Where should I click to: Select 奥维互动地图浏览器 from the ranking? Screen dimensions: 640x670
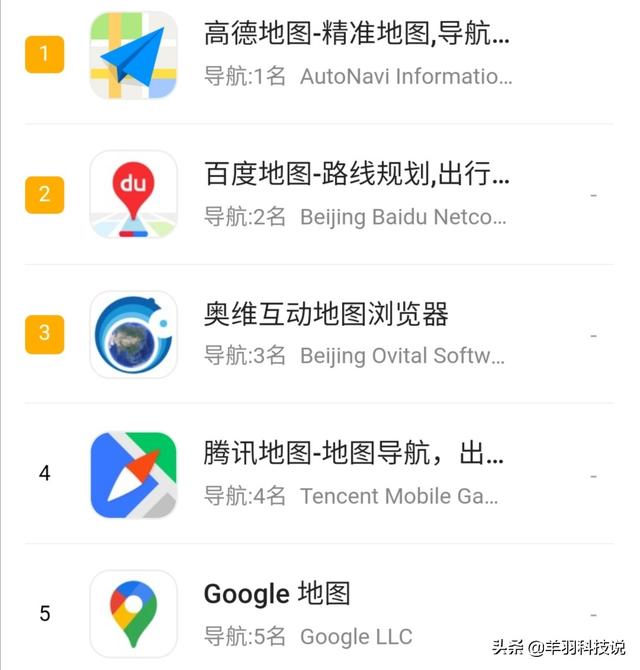point(319,334)
